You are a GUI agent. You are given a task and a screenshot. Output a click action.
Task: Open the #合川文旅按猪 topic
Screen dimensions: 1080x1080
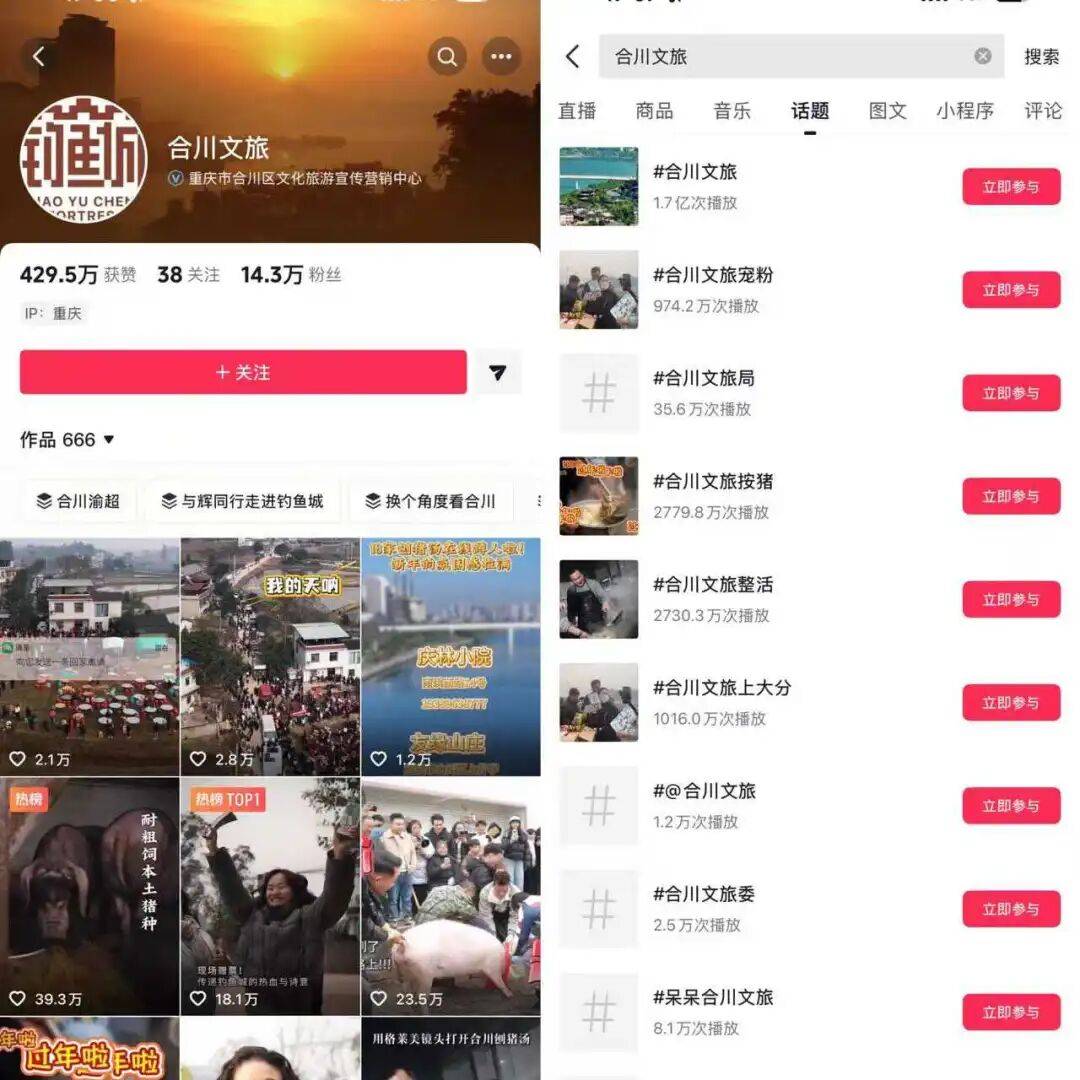click(712, 482)
